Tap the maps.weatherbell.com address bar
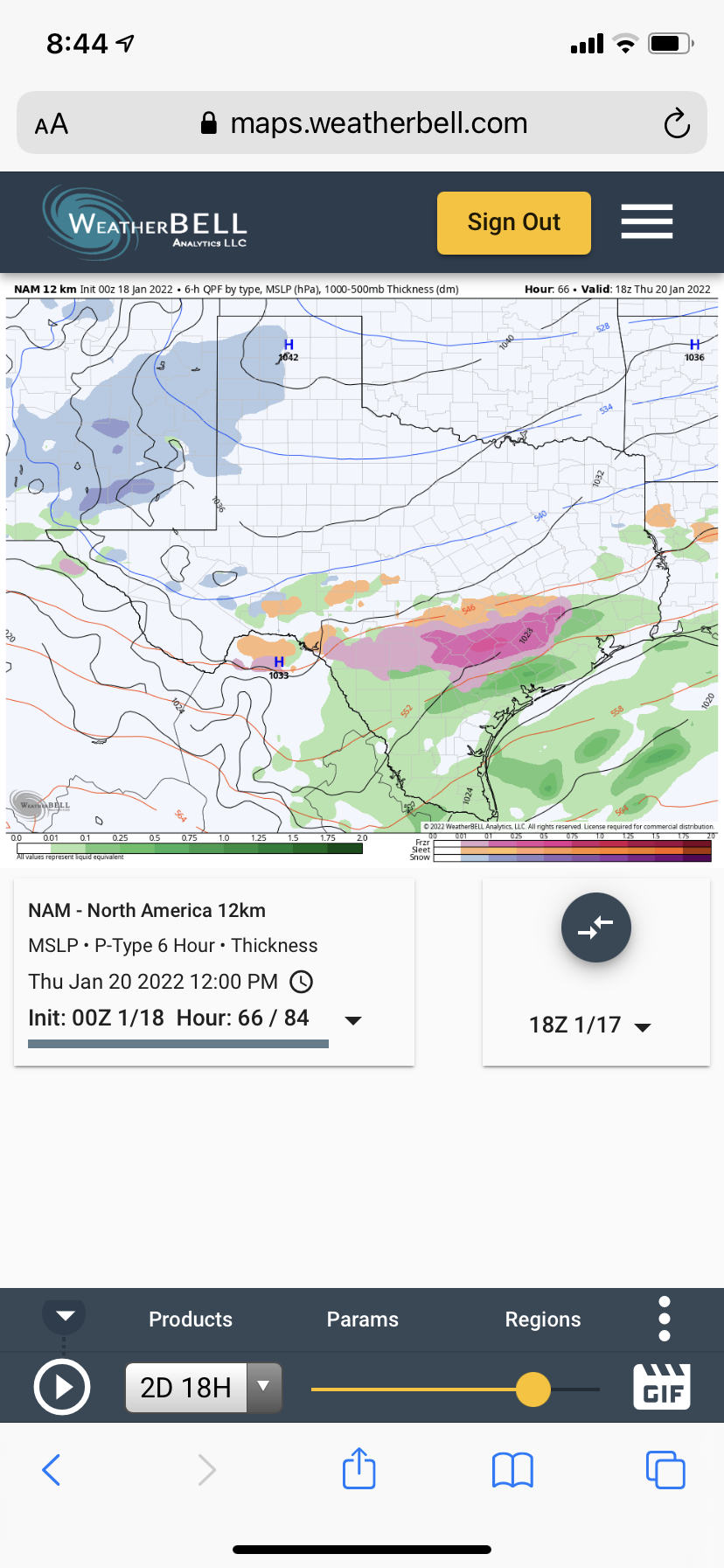 point(378,123)
